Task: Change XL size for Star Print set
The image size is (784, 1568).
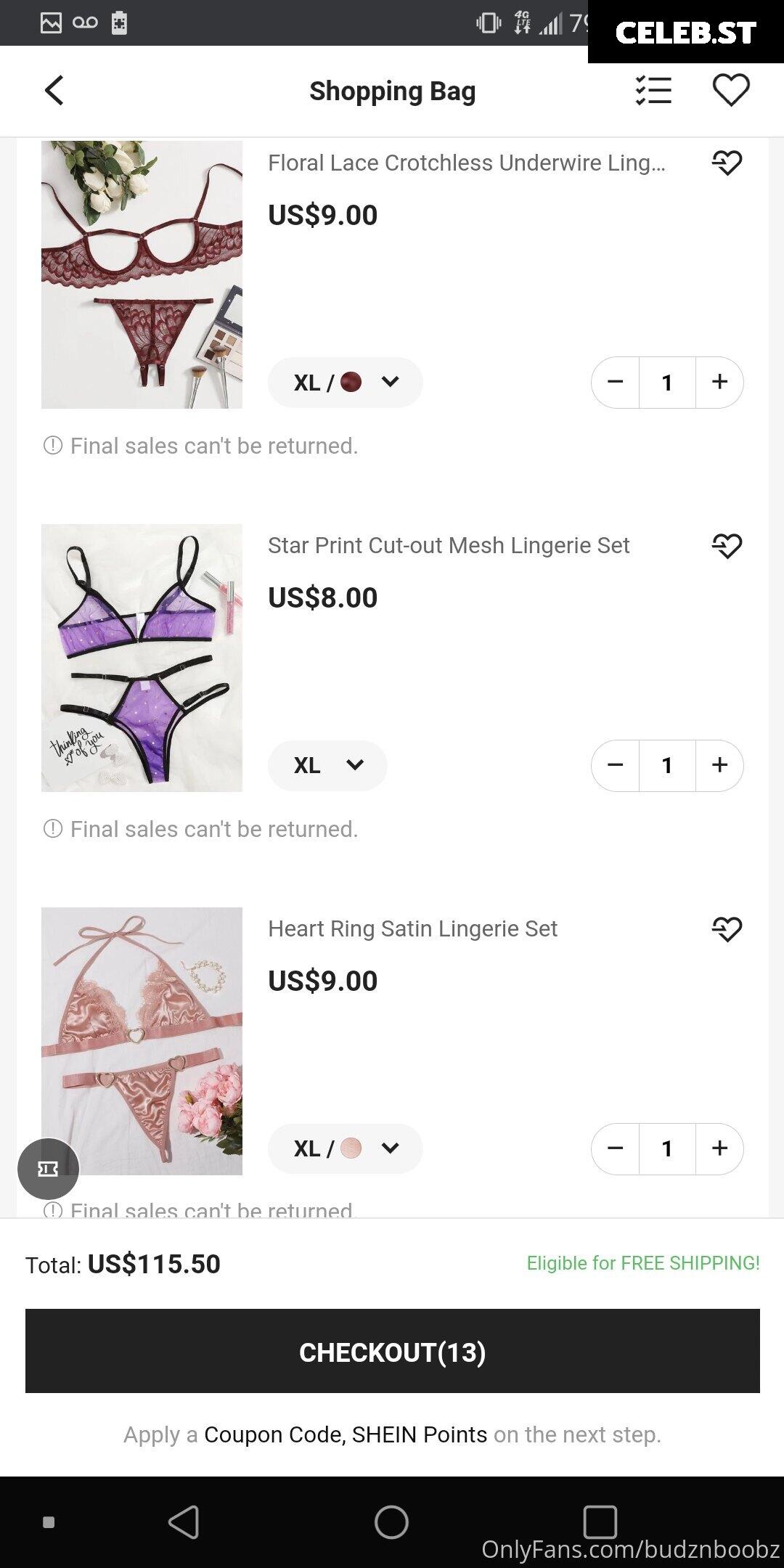Action: 327,765
